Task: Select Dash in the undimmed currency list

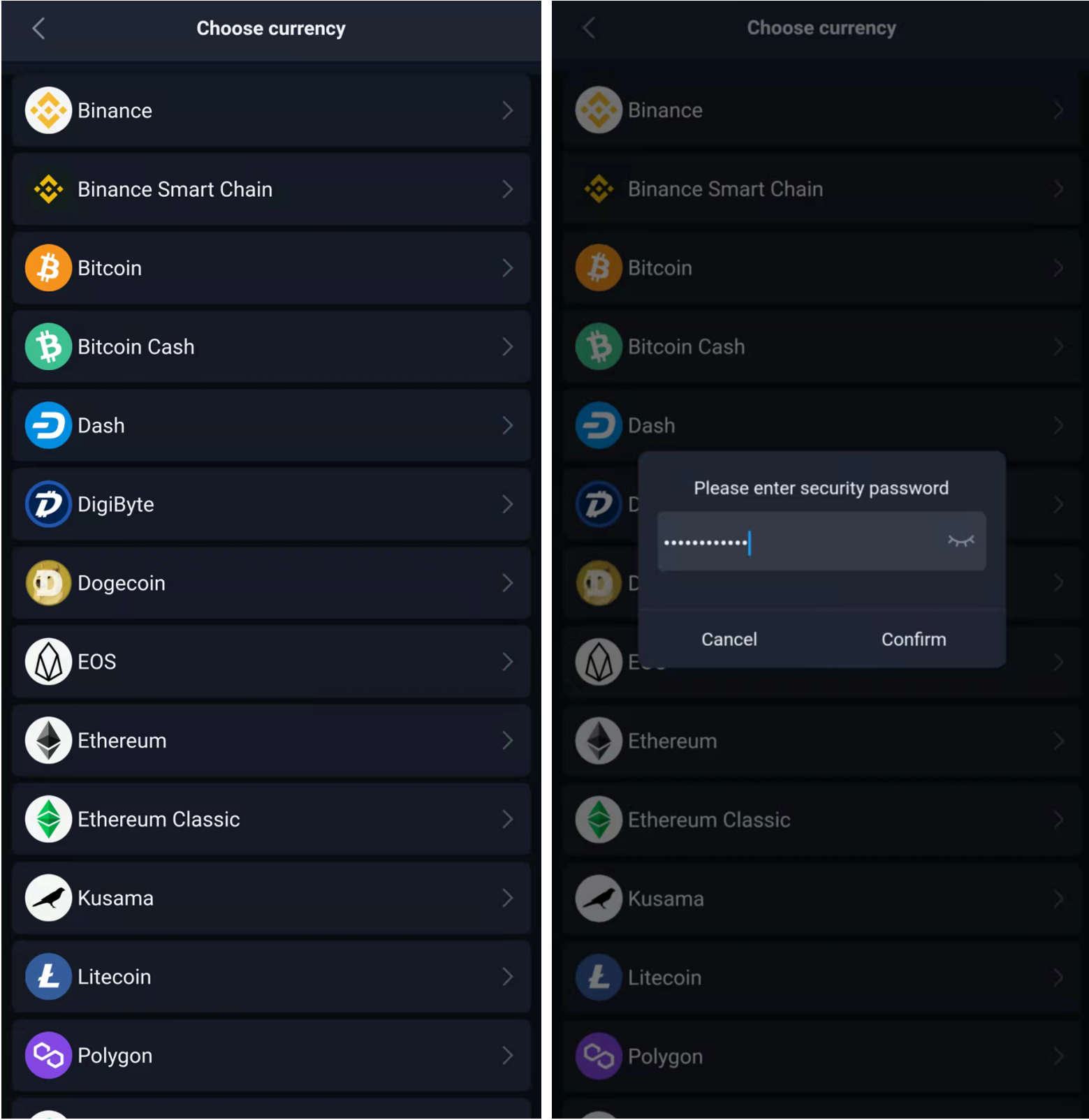Action: (x=270, y=425)
